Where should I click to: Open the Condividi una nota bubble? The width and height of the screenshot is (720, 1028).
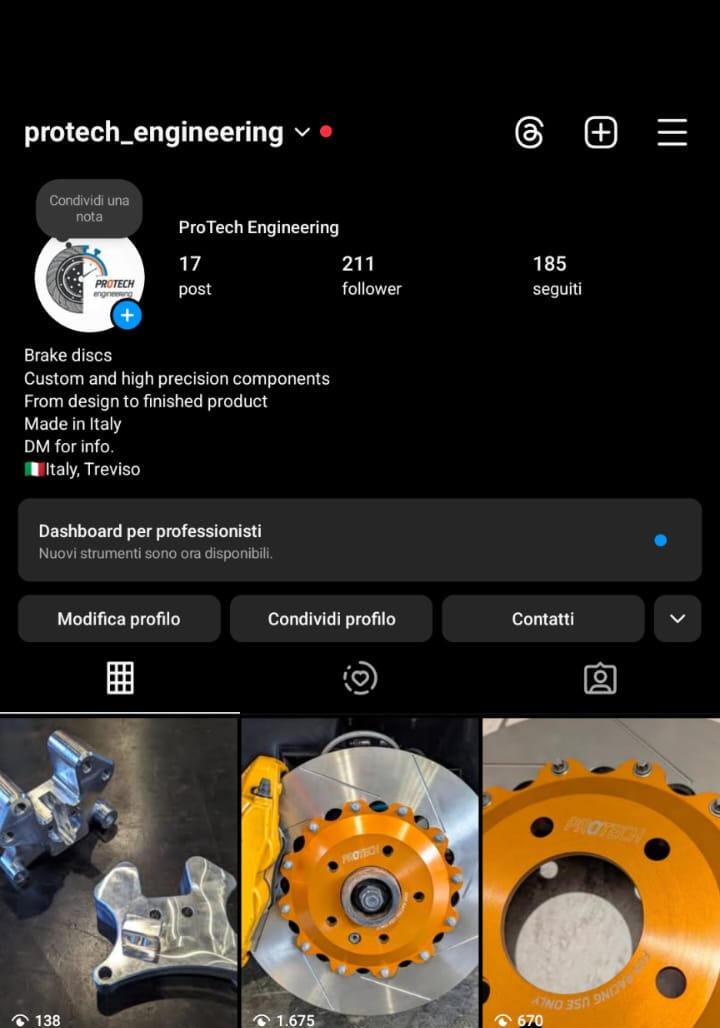(89, 208)
